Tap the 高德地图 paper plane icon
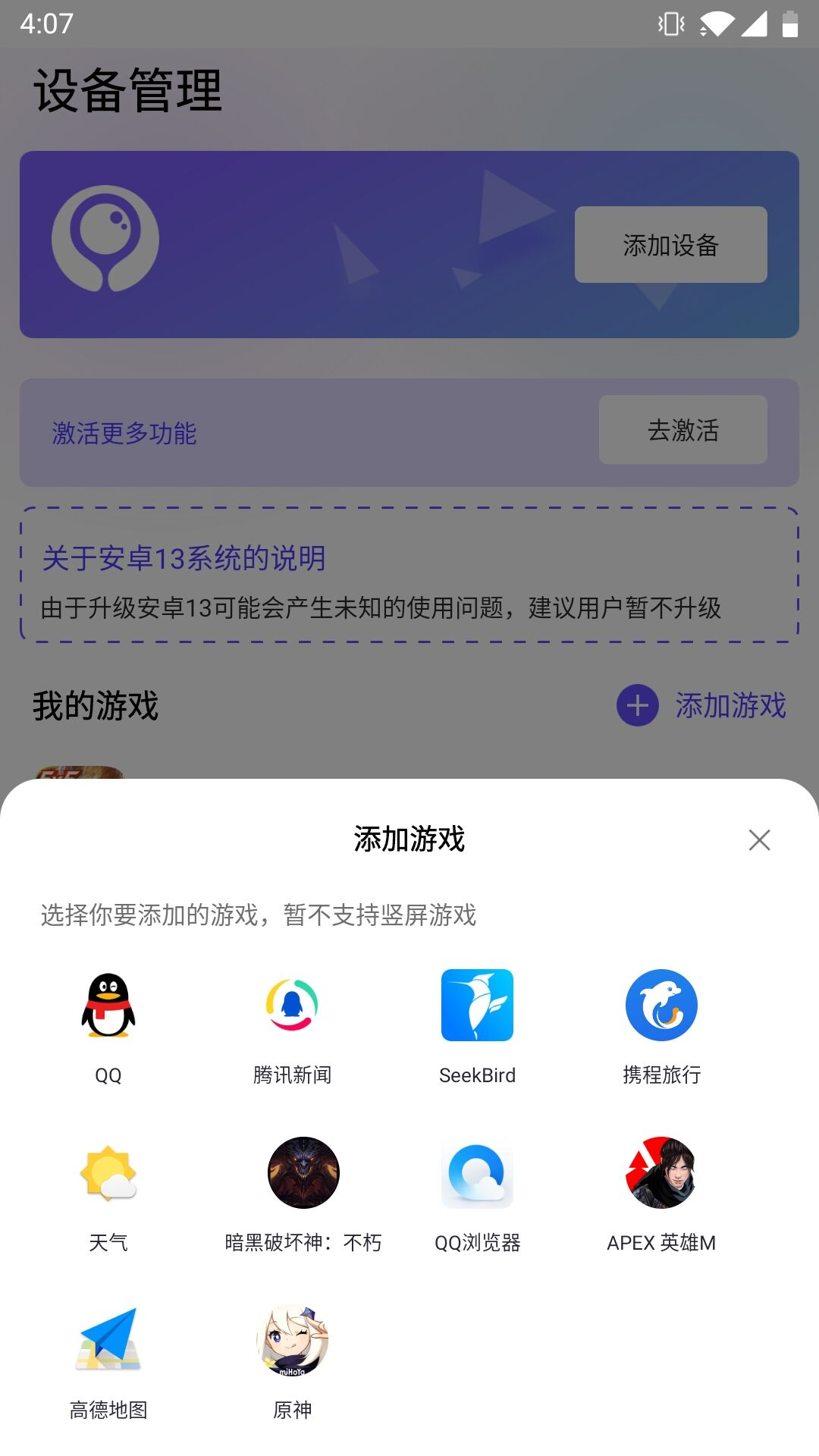 [108, 1341]
